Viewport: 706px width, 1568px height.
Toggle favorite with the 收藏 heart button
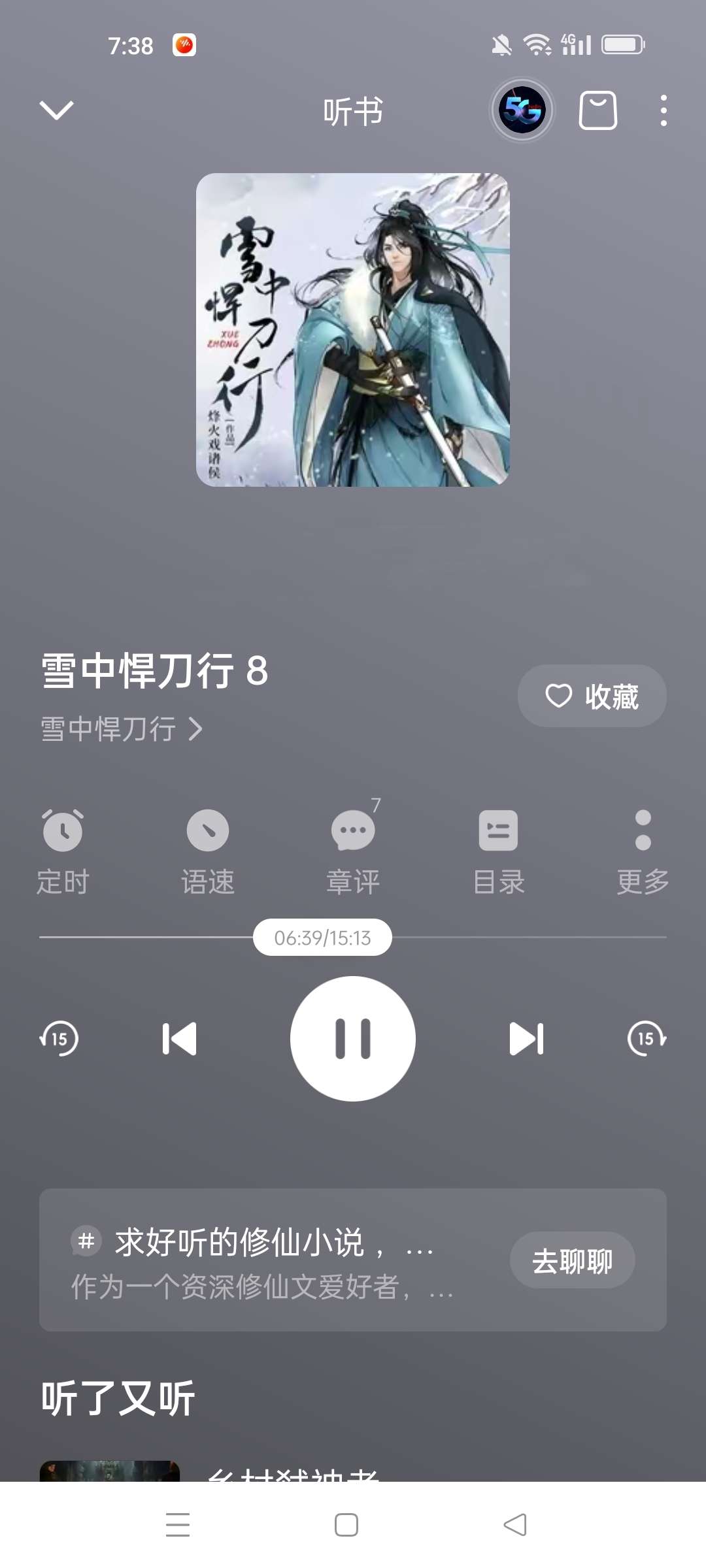click(592, 696)
